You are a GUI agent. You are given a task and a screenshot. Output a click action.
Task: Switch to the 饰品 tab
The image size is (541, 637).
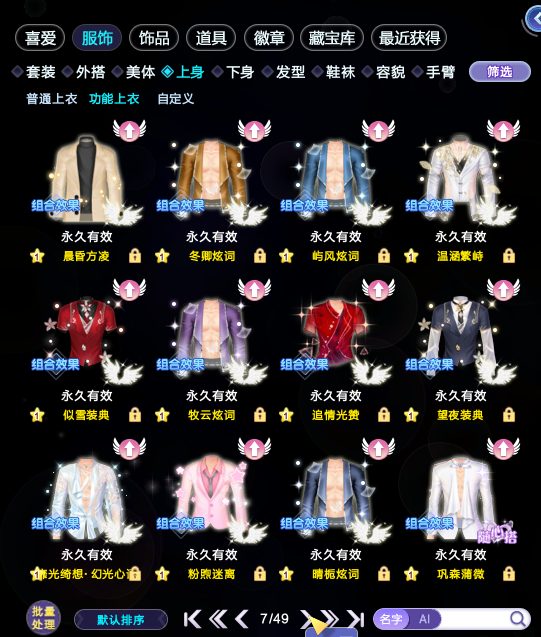[x=154, y=38]
